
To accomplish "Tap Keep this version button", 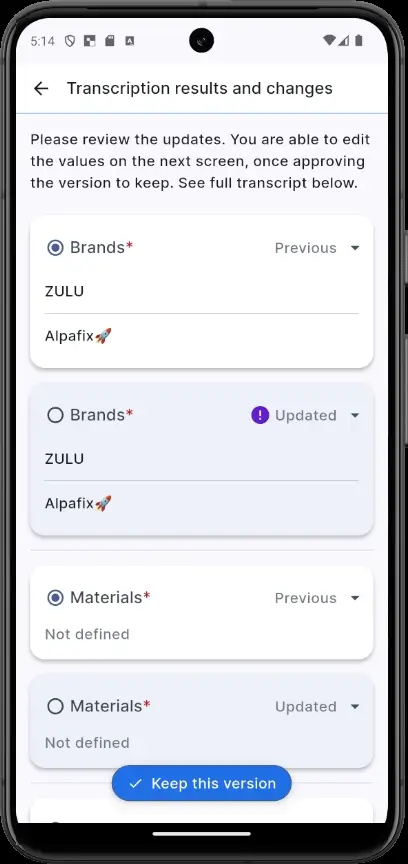I will 201,783.
